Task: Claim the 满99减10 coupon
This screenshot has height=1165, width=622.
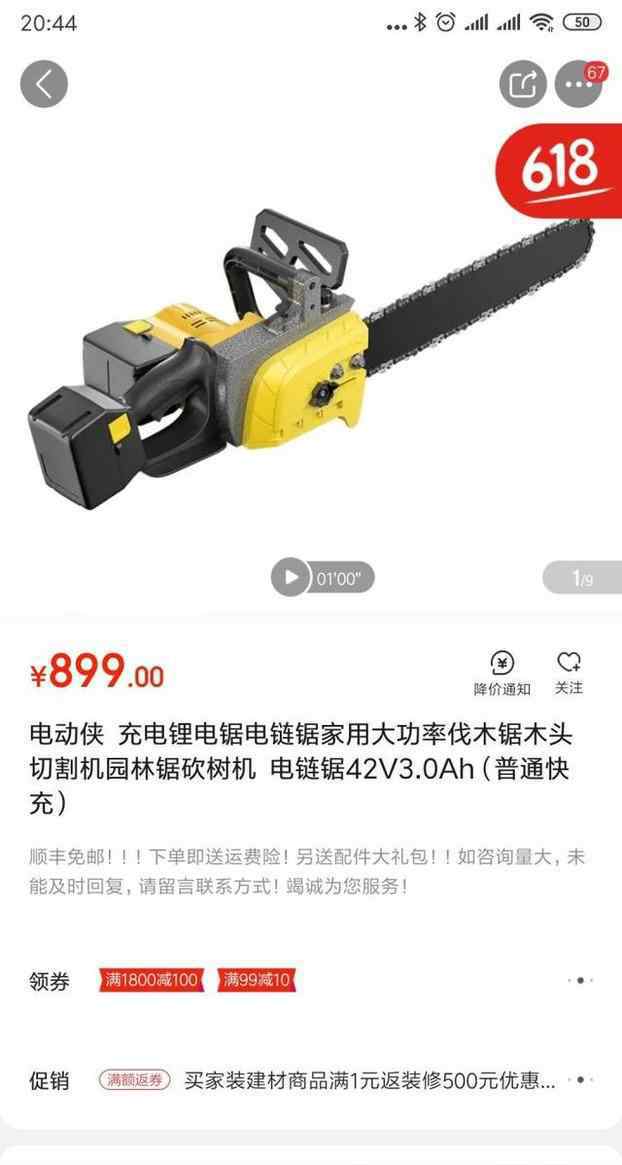Action: 256,980
